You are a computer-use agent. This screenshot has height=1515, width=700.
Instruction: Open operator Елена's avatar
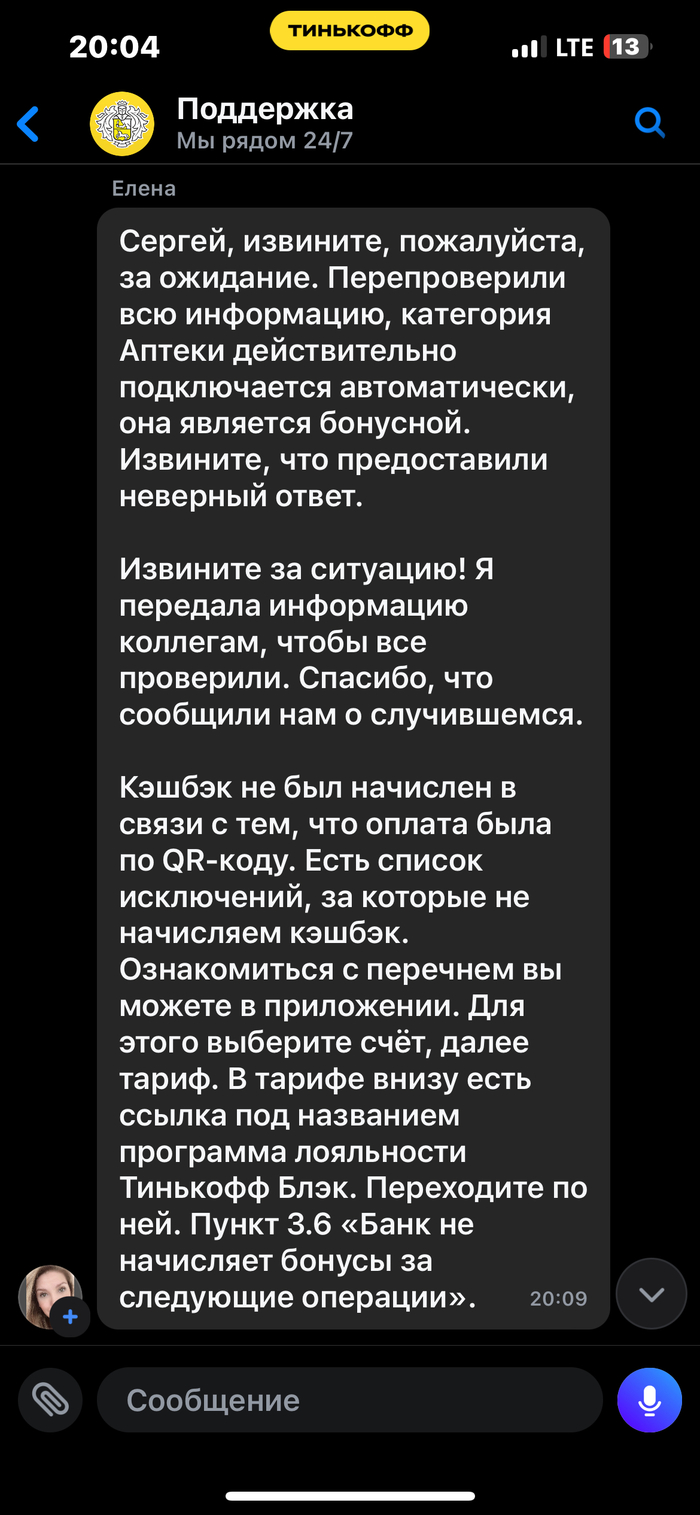50,1297
